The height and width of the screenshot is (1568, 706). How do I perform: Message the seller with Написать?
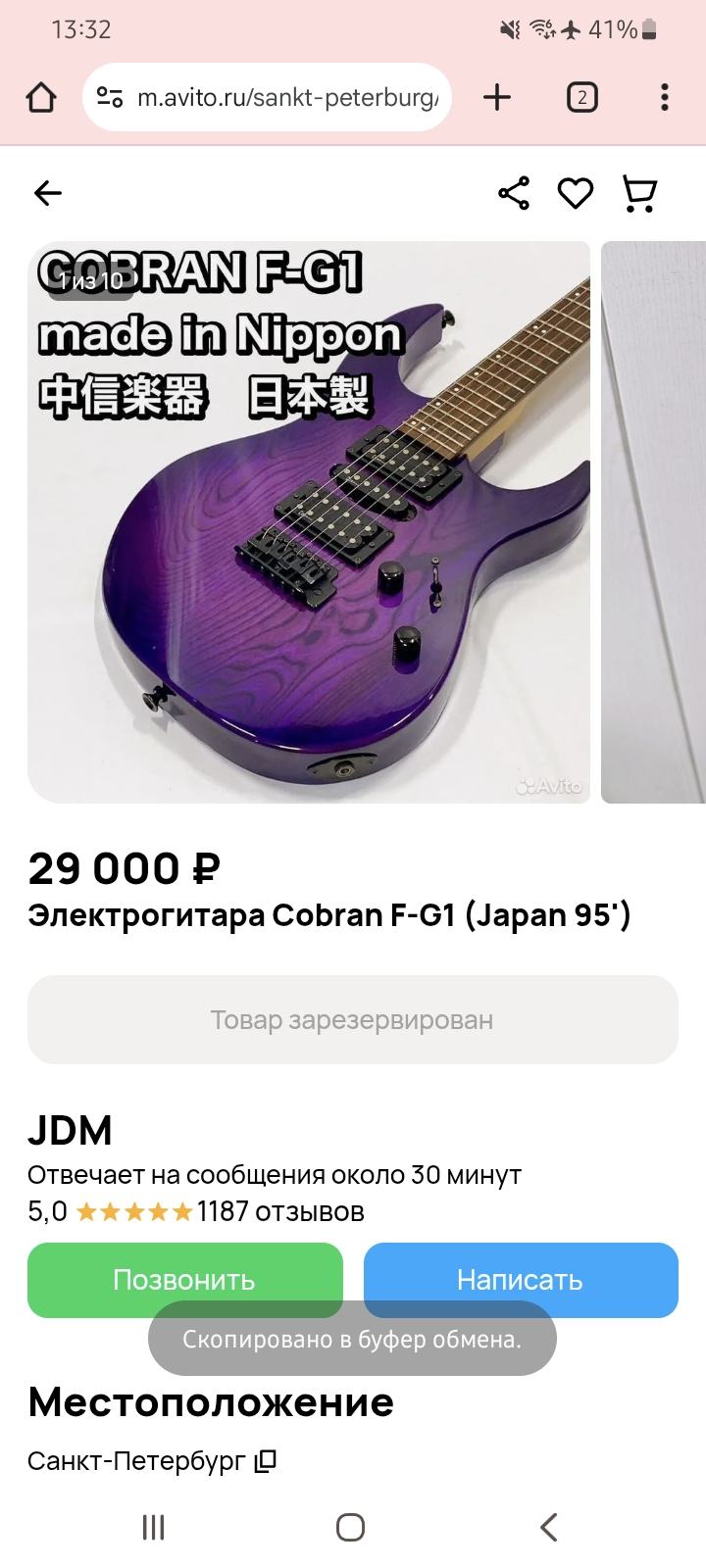coord(520,1280)
